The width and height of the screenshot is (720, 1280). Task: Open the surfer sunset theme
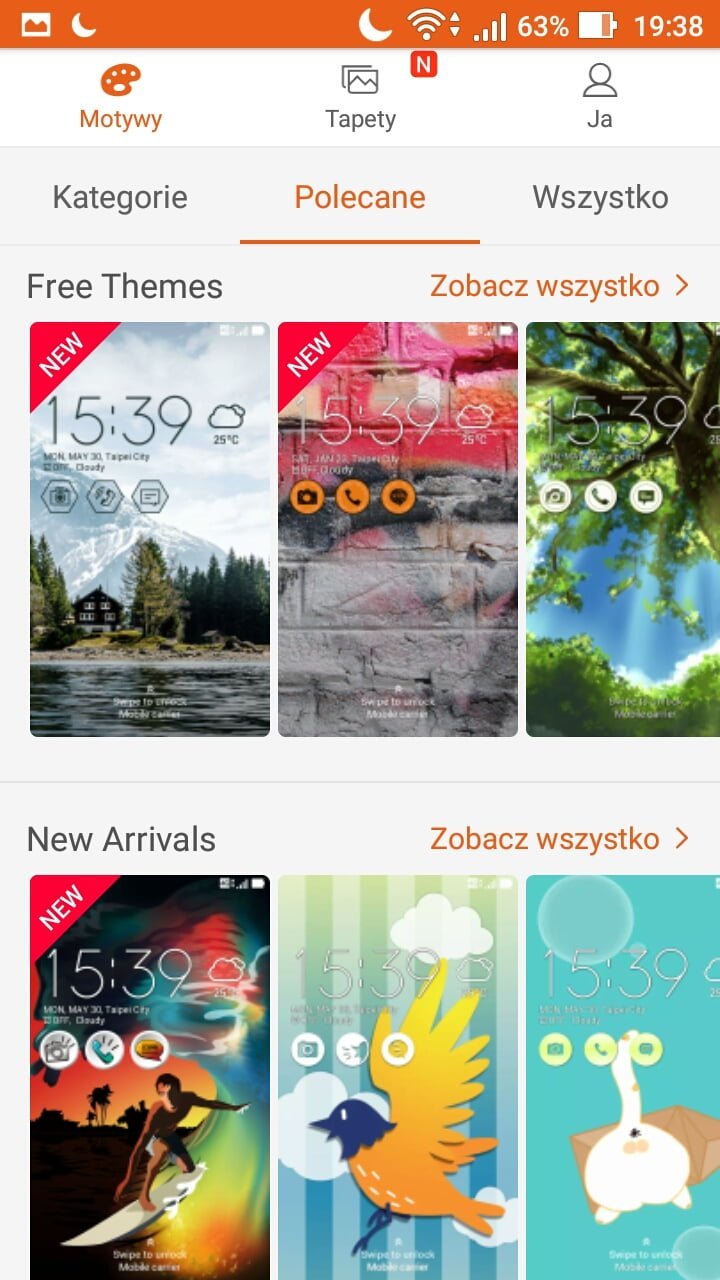pyautogui.click(x=150, y=1077)
